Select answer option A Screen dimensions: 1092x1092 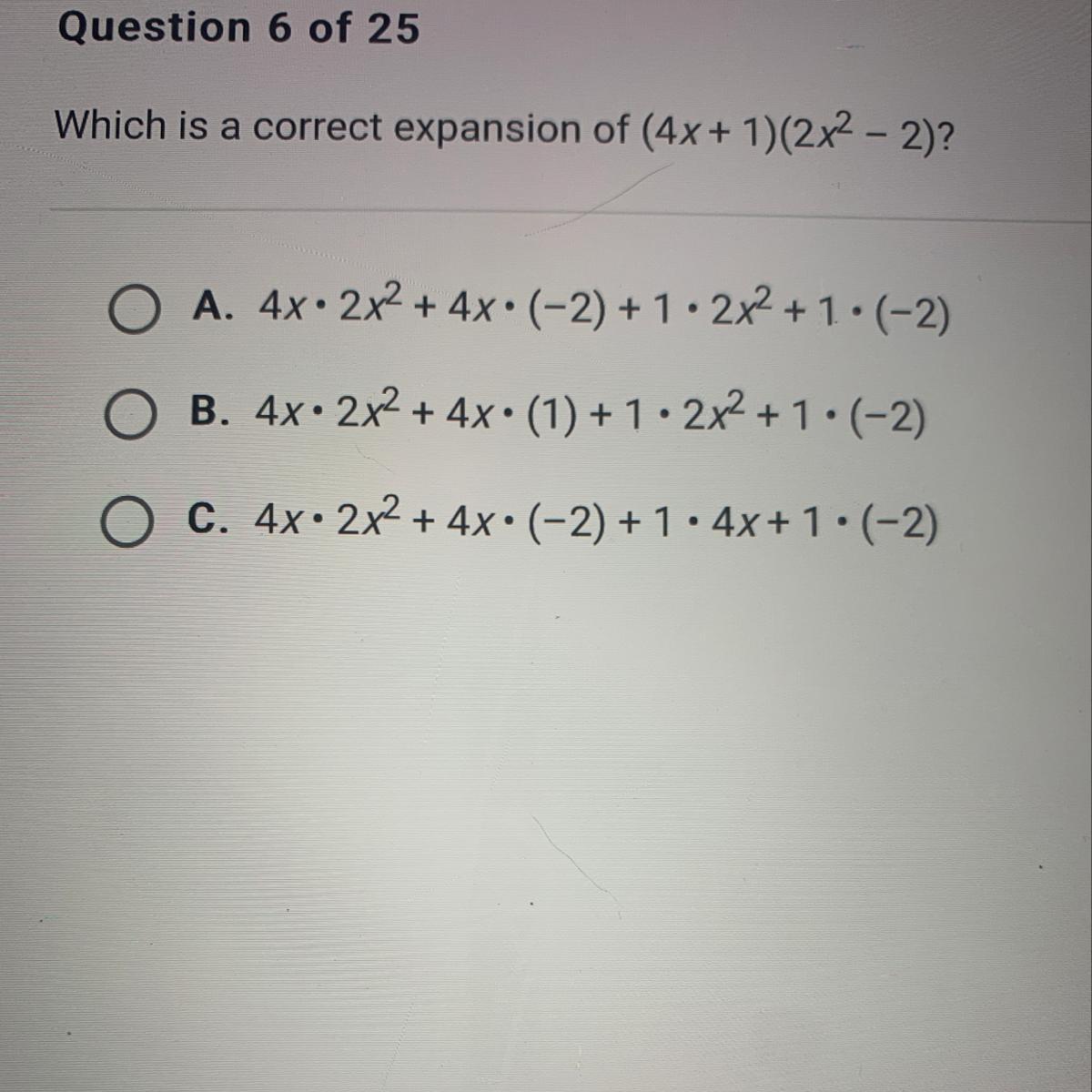tap(132, 311)
